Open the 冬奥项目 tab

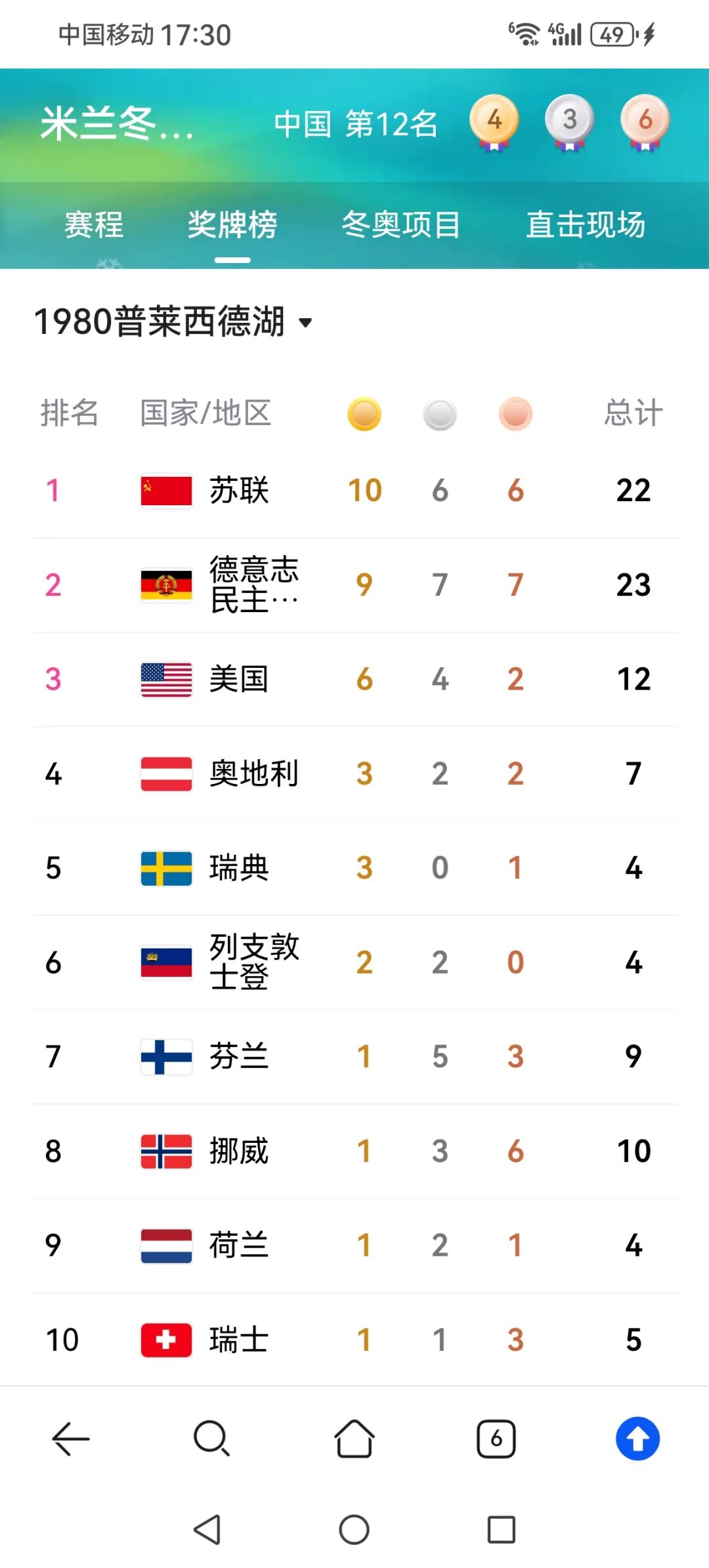tap(400, 225)
